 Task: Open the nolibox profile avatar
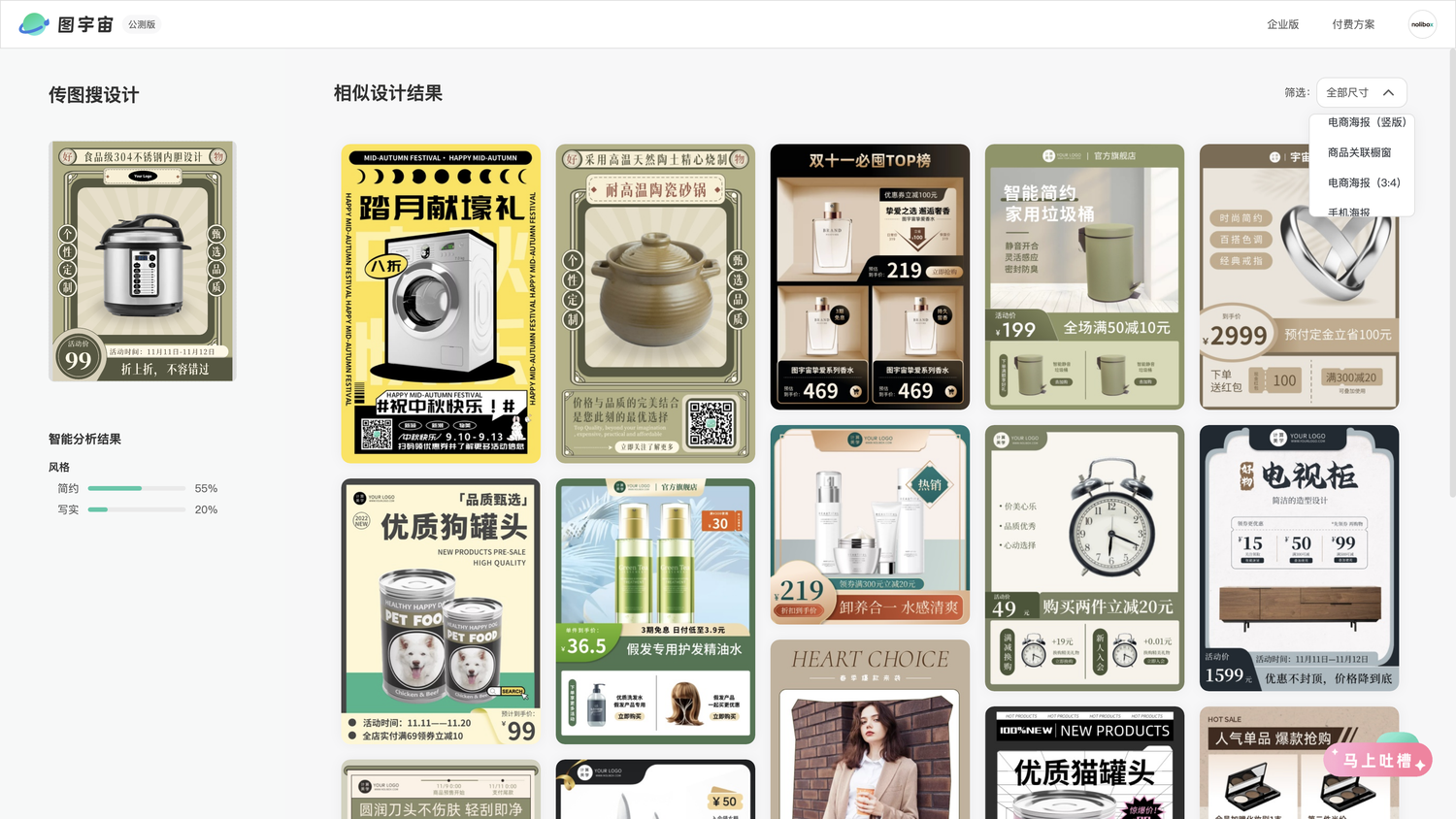tap(1422, 24)
